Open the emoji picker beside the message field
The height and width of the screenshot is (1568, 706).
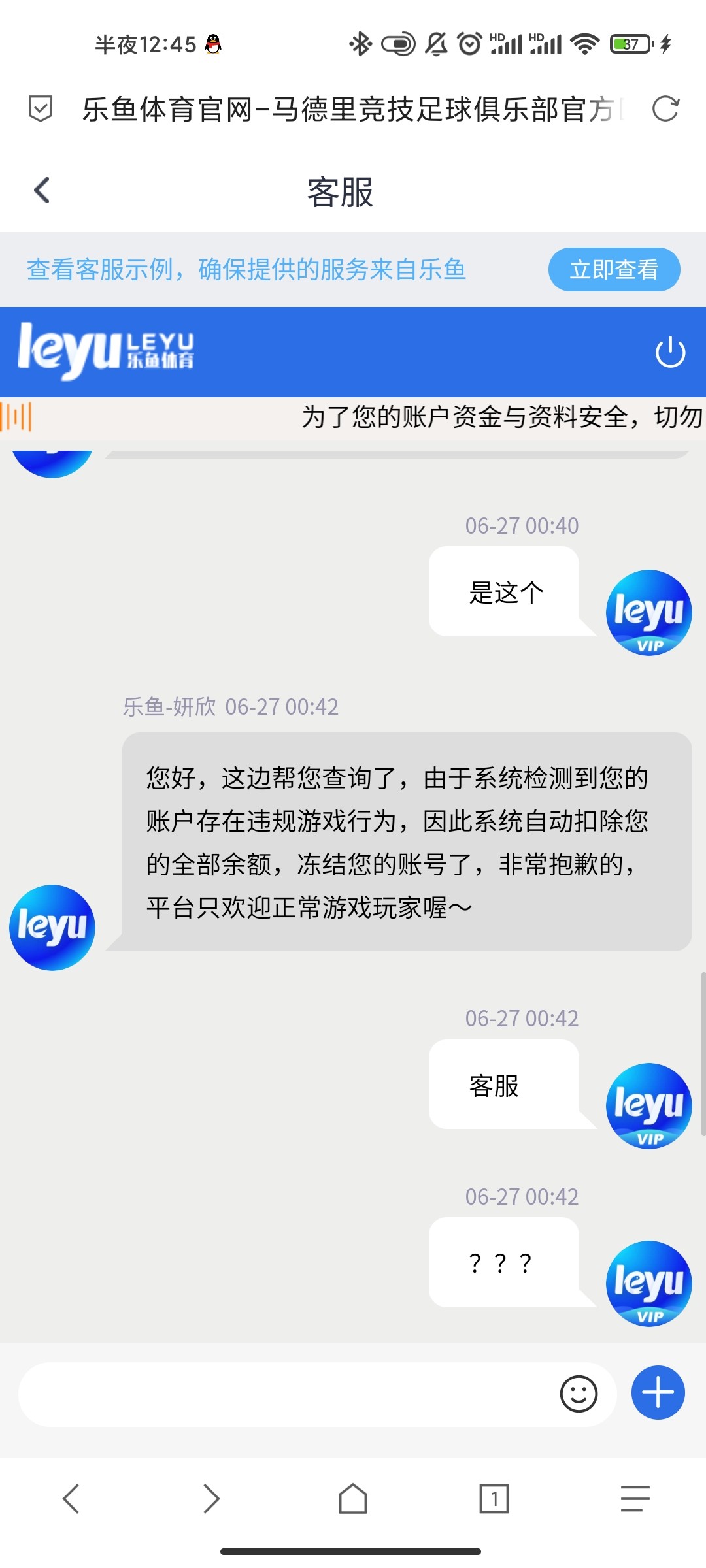(x=578, y=1394)
